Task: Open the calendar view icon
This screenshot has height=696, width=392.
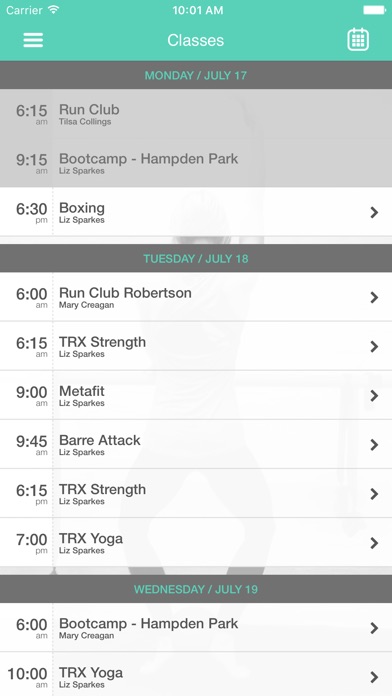Action: [x=358, y=40]
